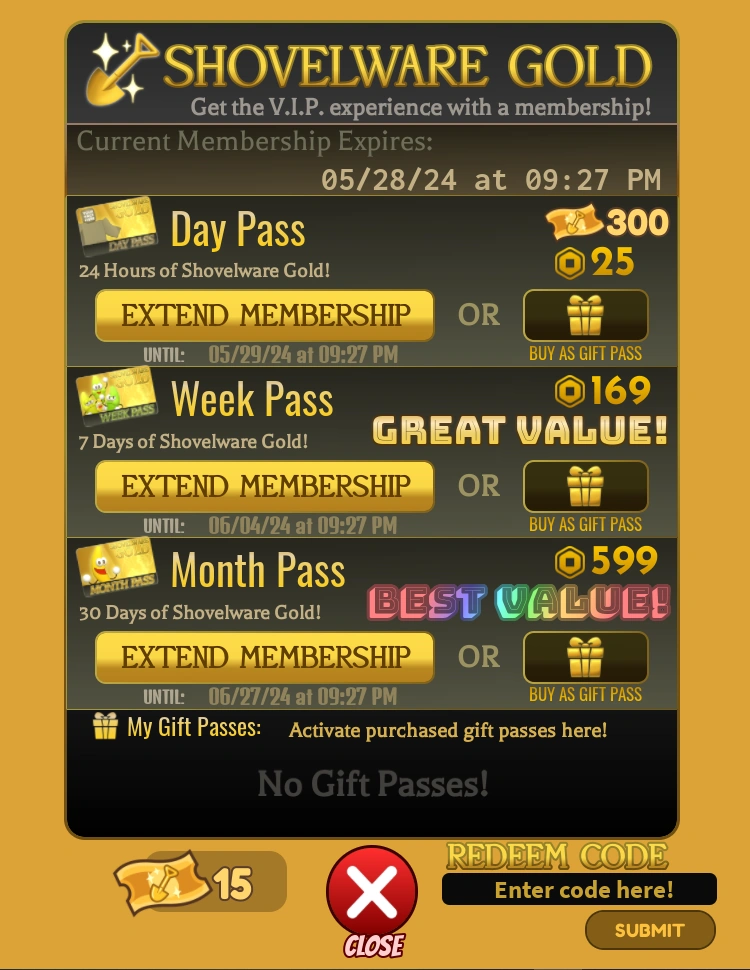Extend membership with the Day Pass

pyautogui.click(x=265, y=316)
